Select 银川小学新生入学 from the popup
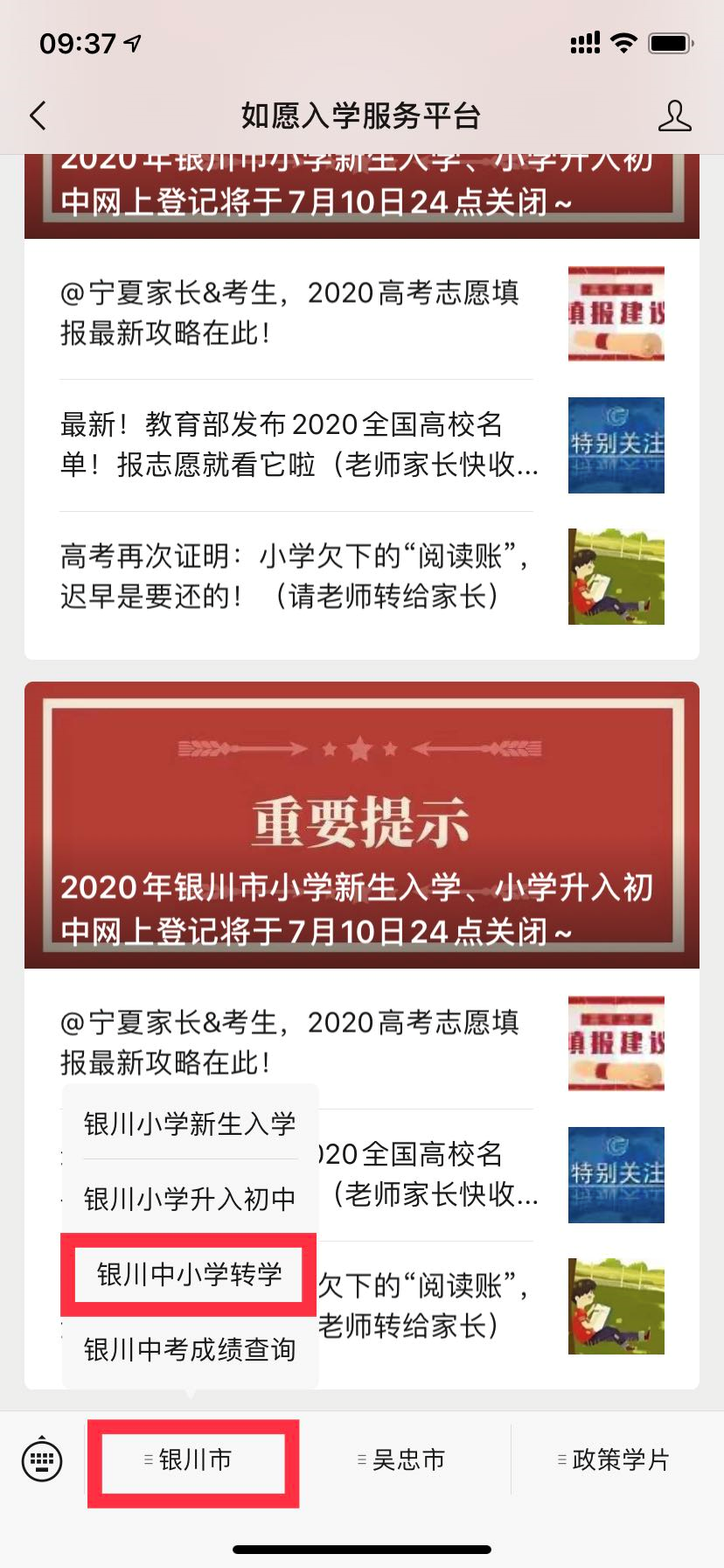 tap(190, 1123)
